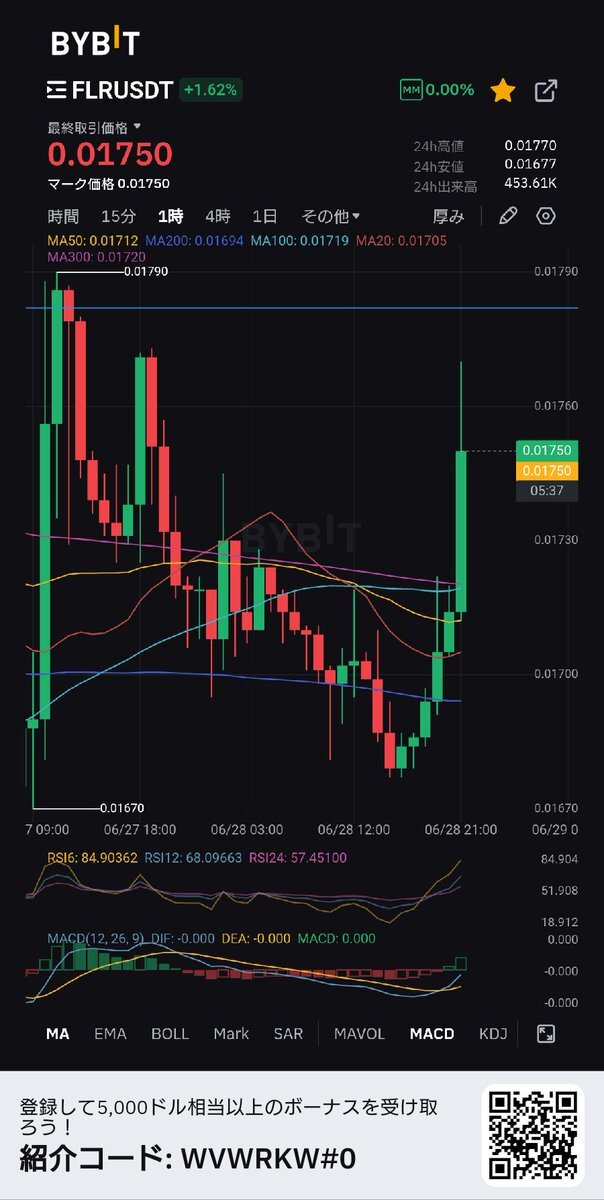This screenshot has height=1200, width=604.
Task: Turn on the SAR indicator
Action: [x=288, y=1034]
